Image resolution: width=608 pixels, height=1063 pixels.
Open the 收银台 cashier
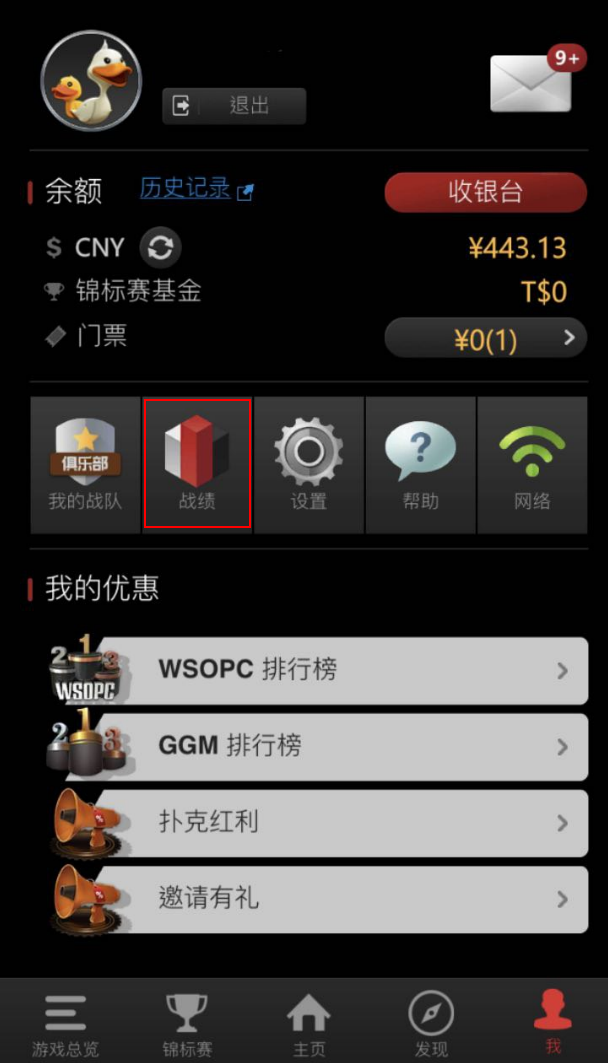pos(485,192)
